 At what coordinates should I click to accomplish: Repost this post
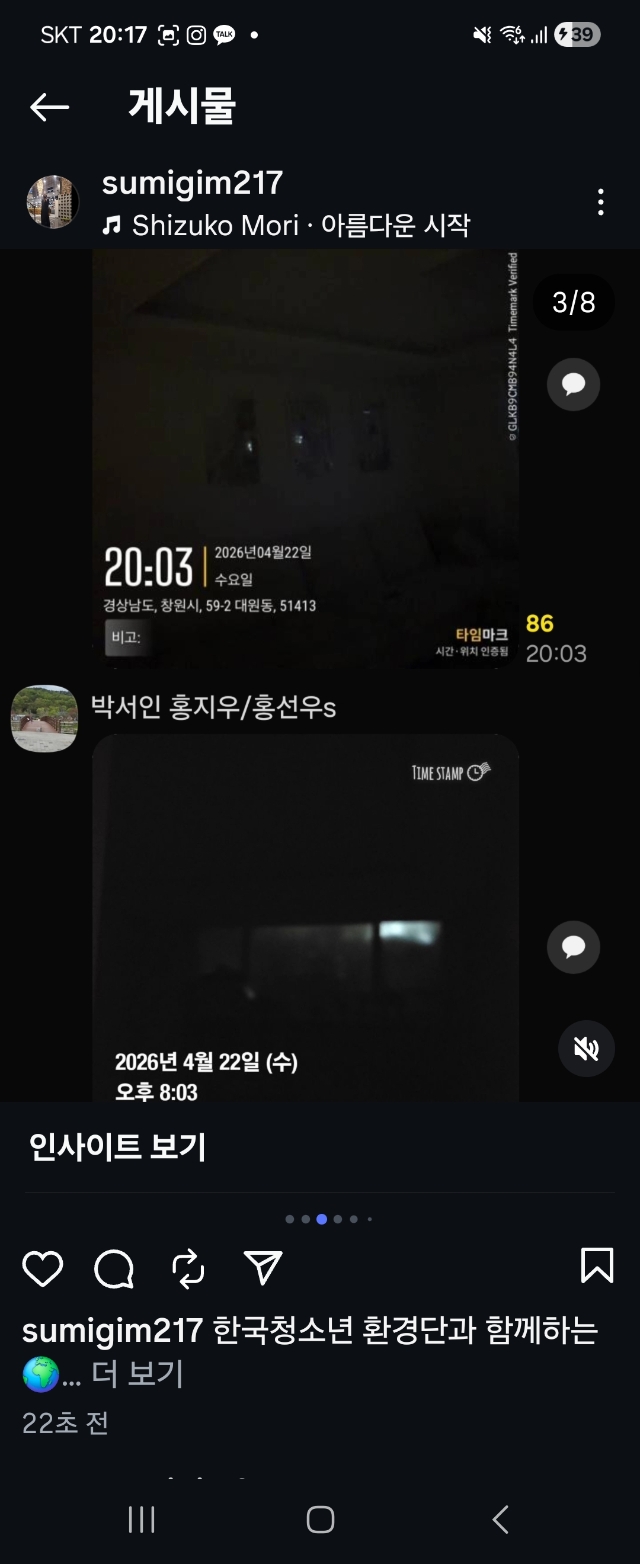click(188, 1268)
